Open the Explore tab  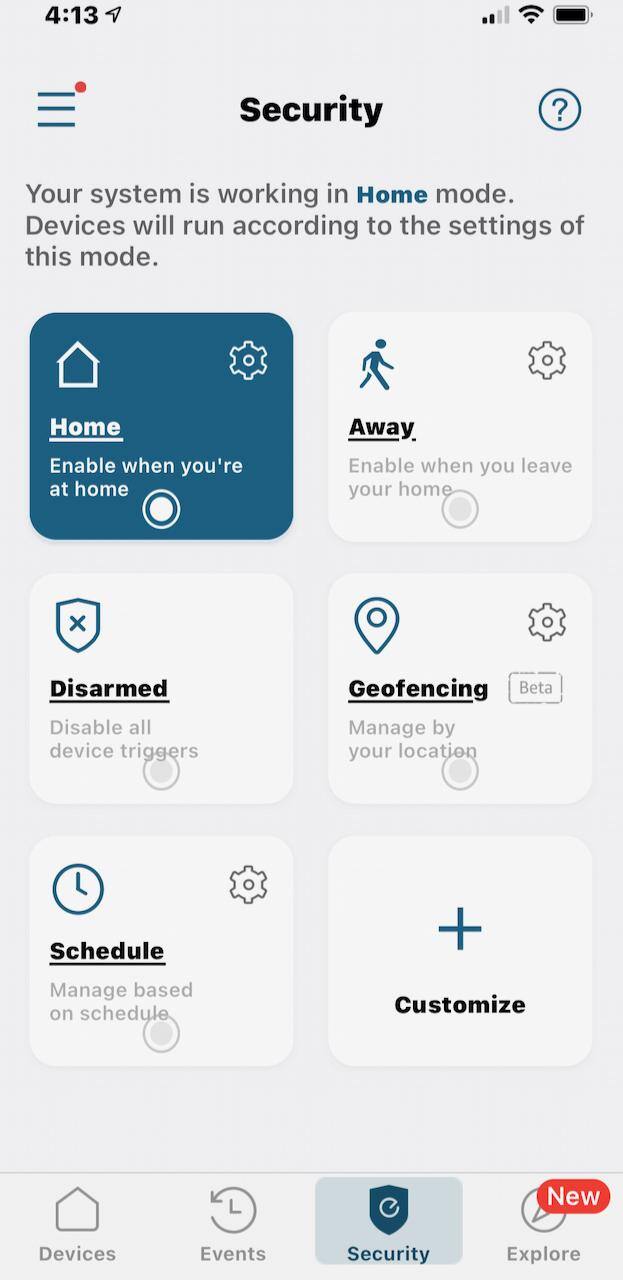543,1224
